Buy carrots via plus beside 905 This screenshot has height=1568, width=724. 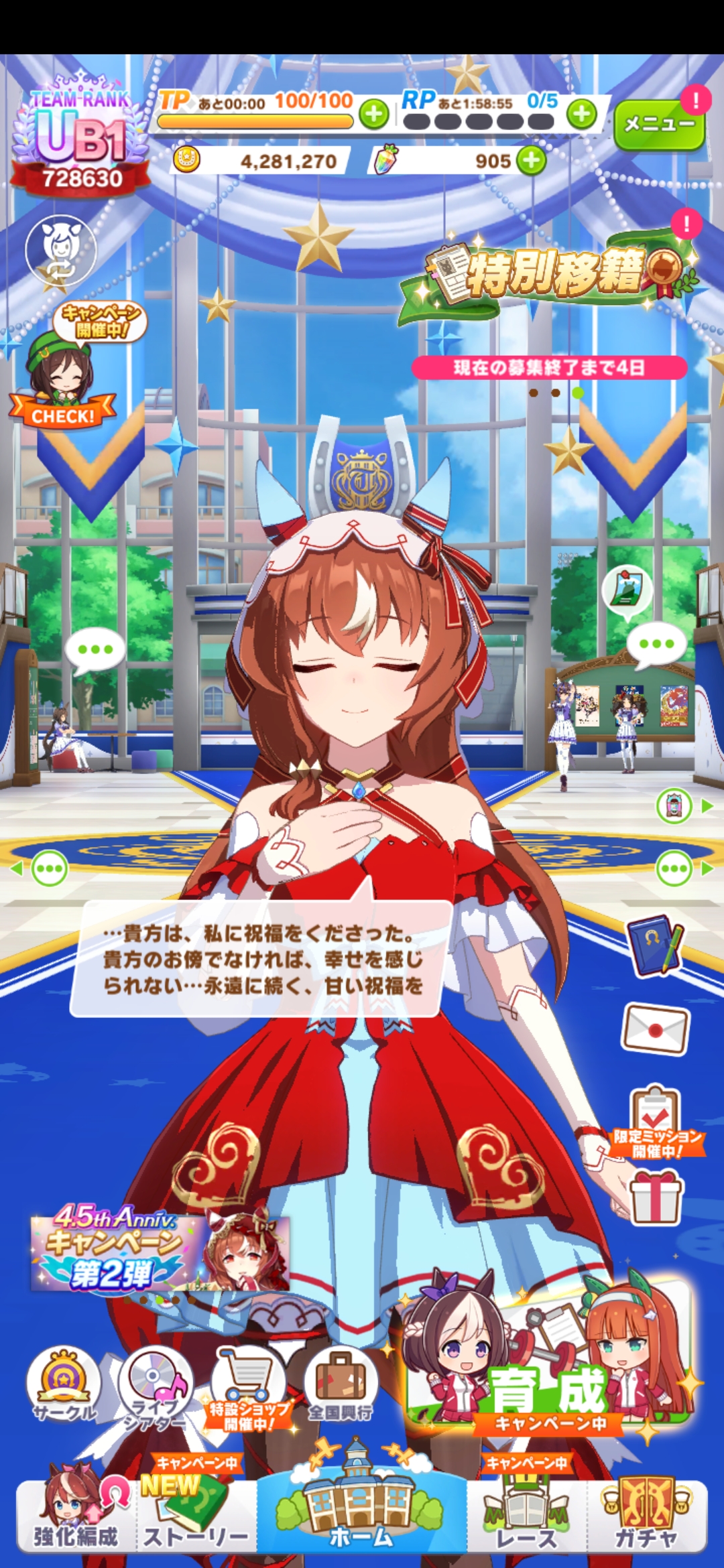pos(531,161)
